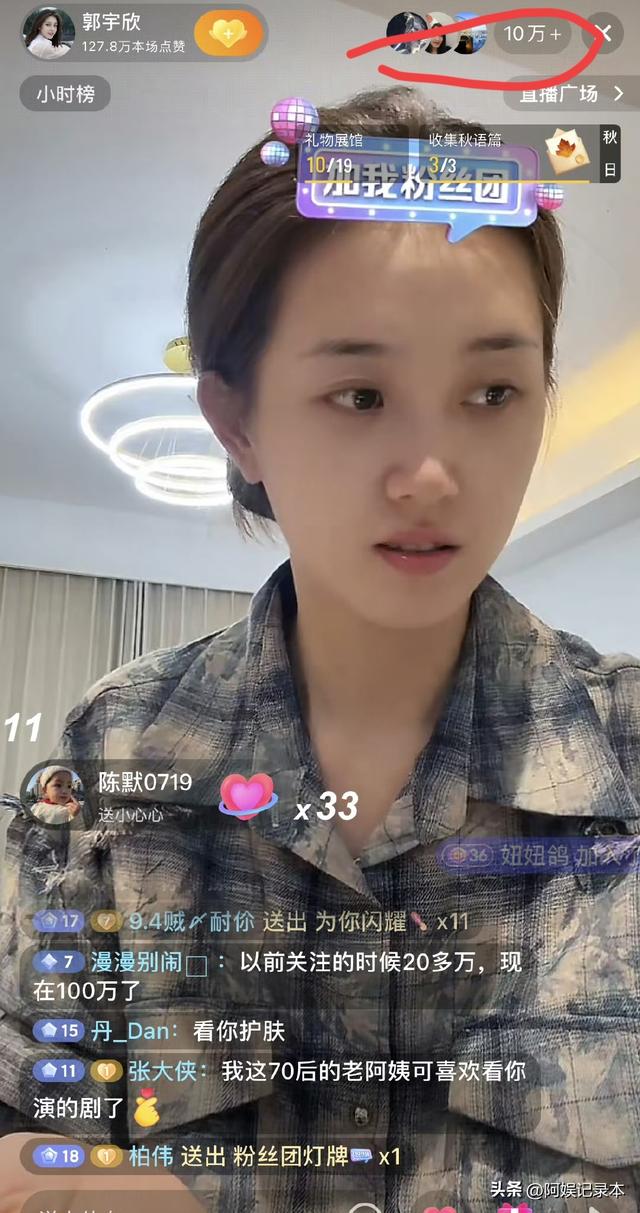Open streamer 郭宇欣's profile
Image resolution: width=640 pixels, height=1213 pixels.
tap(49, 33)
